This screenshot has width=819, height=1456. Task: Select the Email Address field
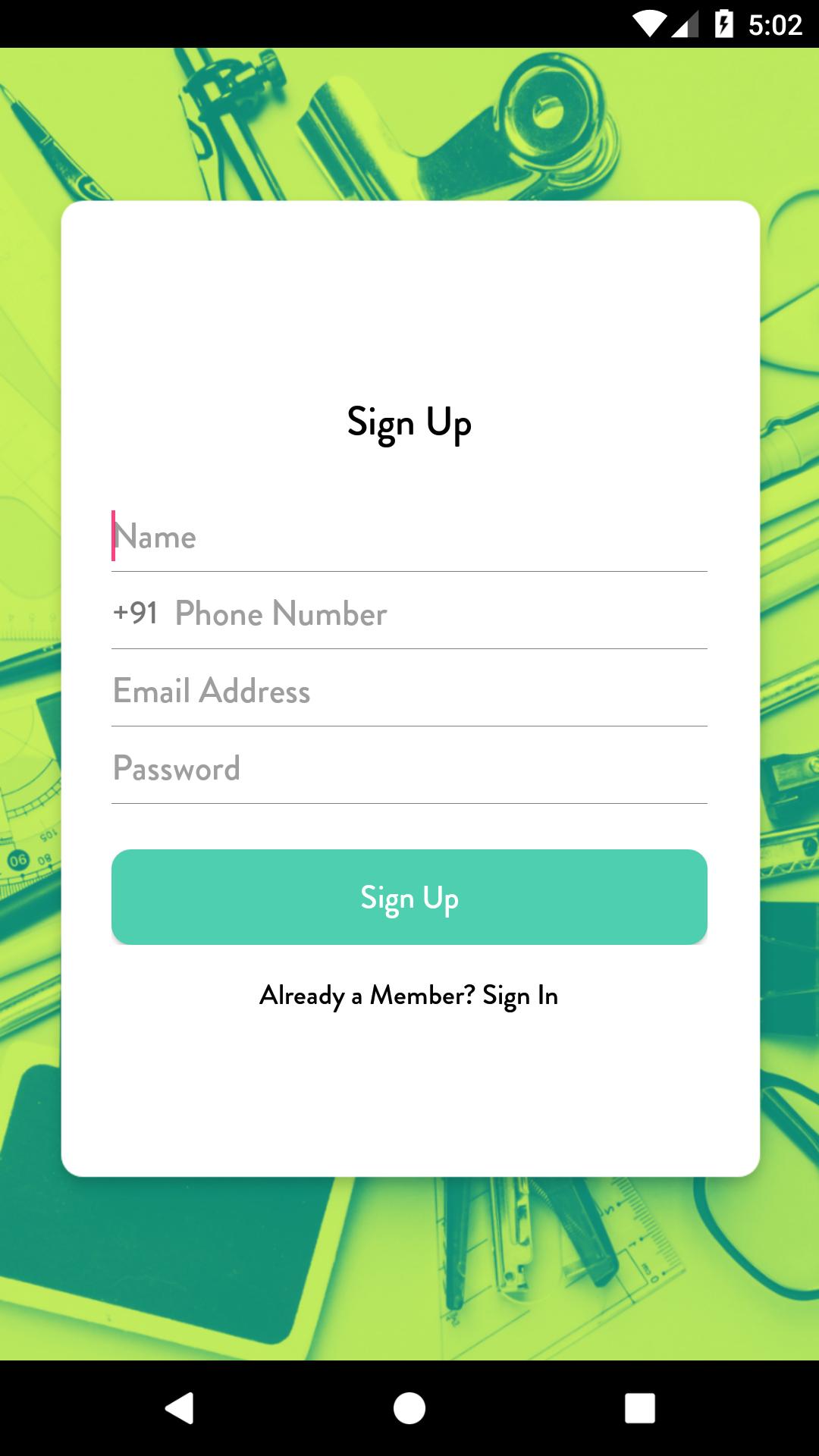(409, 692)
